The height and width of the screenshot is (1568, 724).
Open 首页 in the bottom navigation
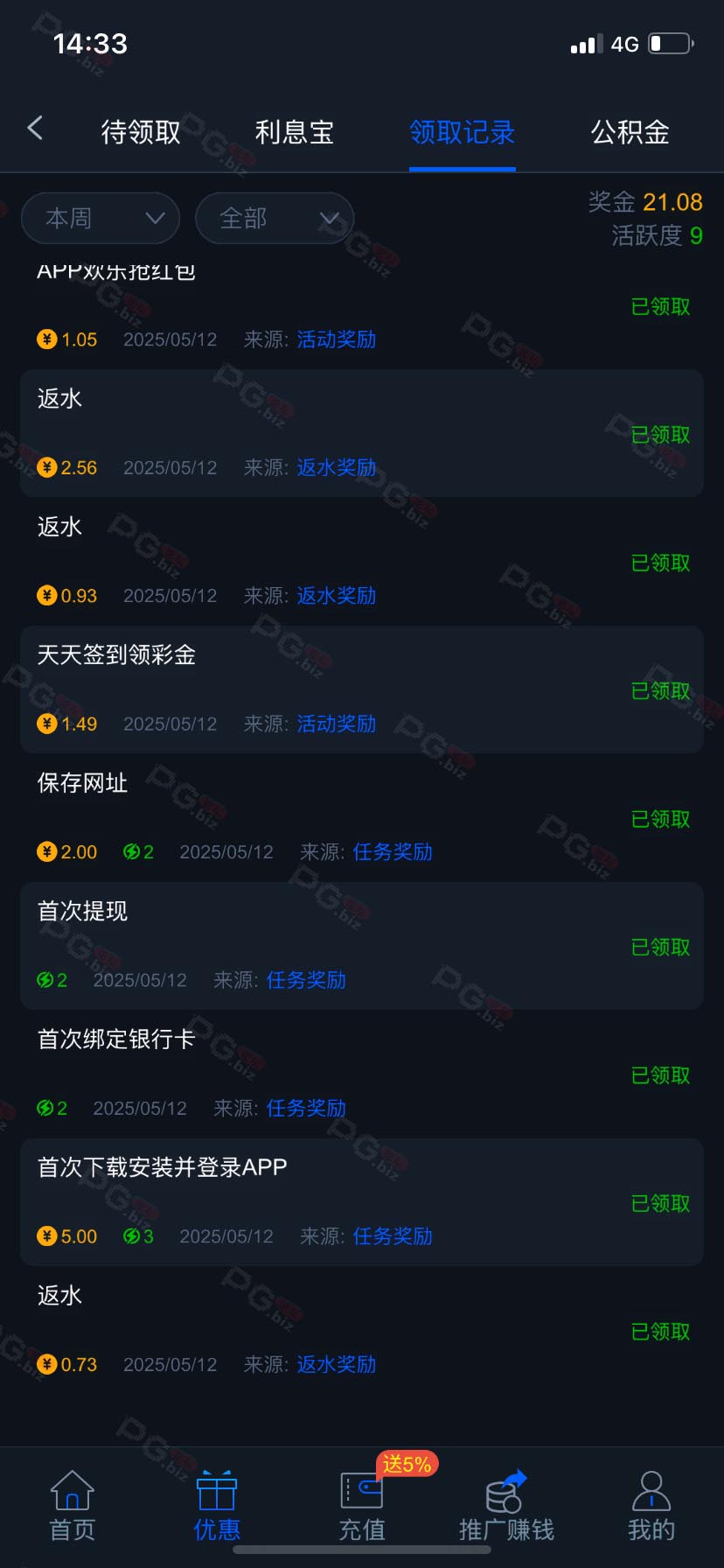[x=73, y=1506]
